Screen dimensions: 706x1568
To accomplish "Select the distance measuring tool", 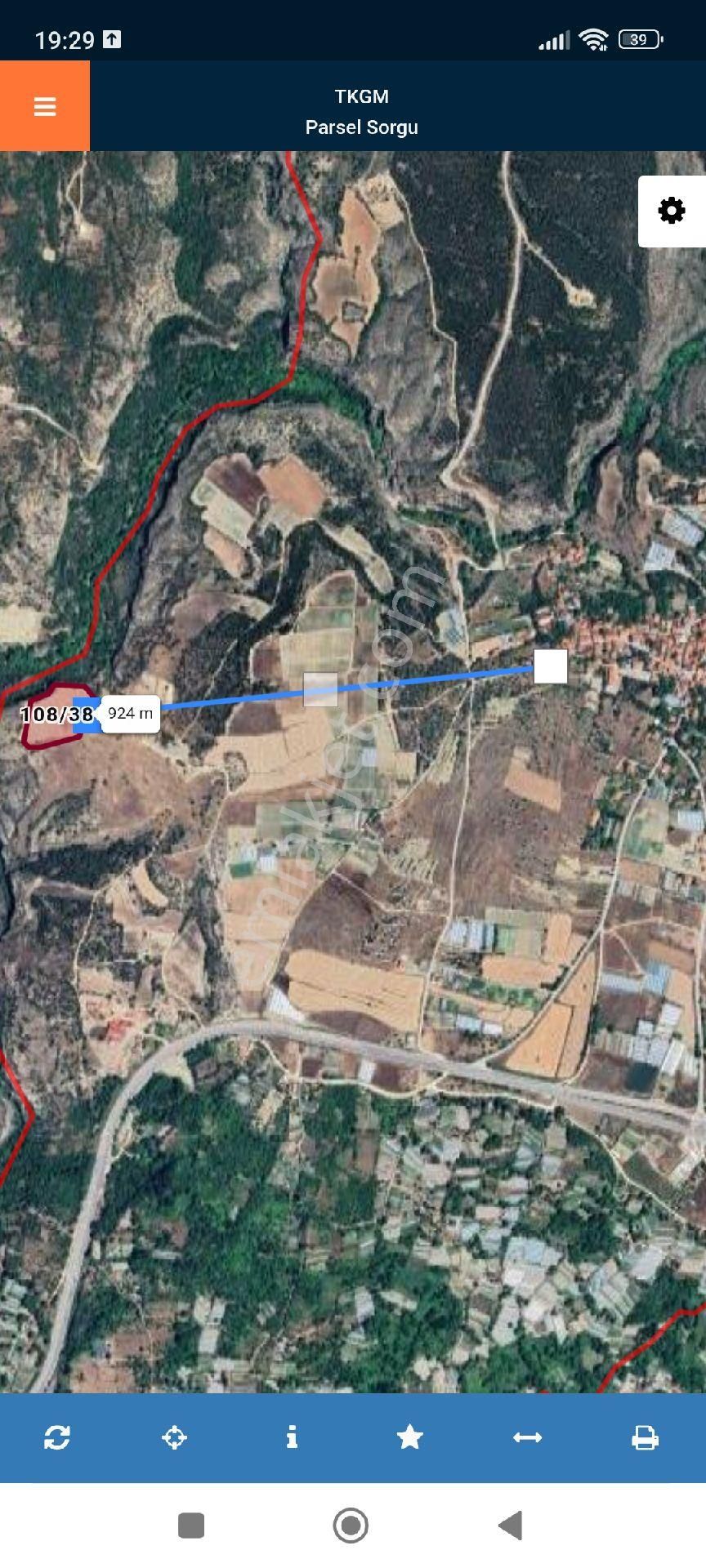I will click(x=527, y=1437).
